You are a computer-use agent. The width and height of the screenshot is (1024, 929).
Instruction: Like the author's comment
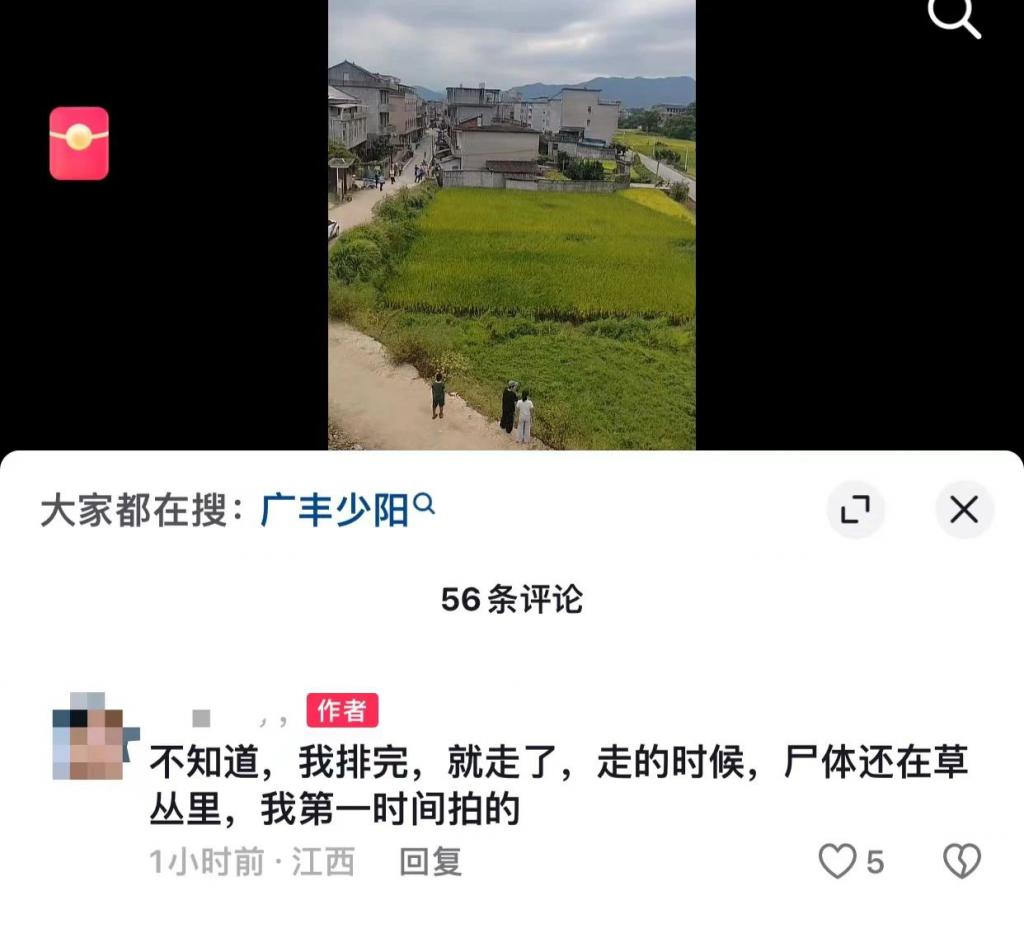pos(838,861)
